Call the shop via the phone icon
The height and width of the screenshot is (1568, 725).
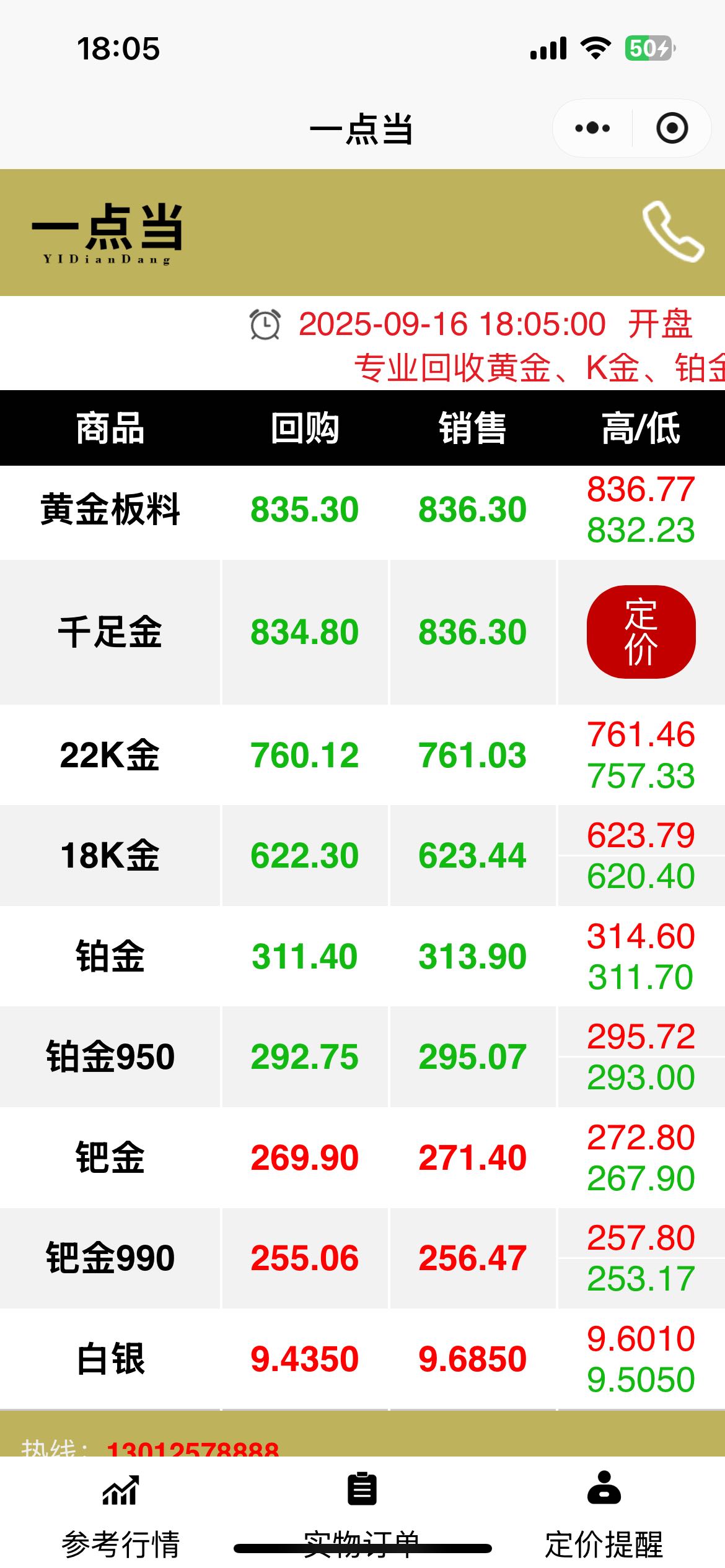tap(673, 232)
